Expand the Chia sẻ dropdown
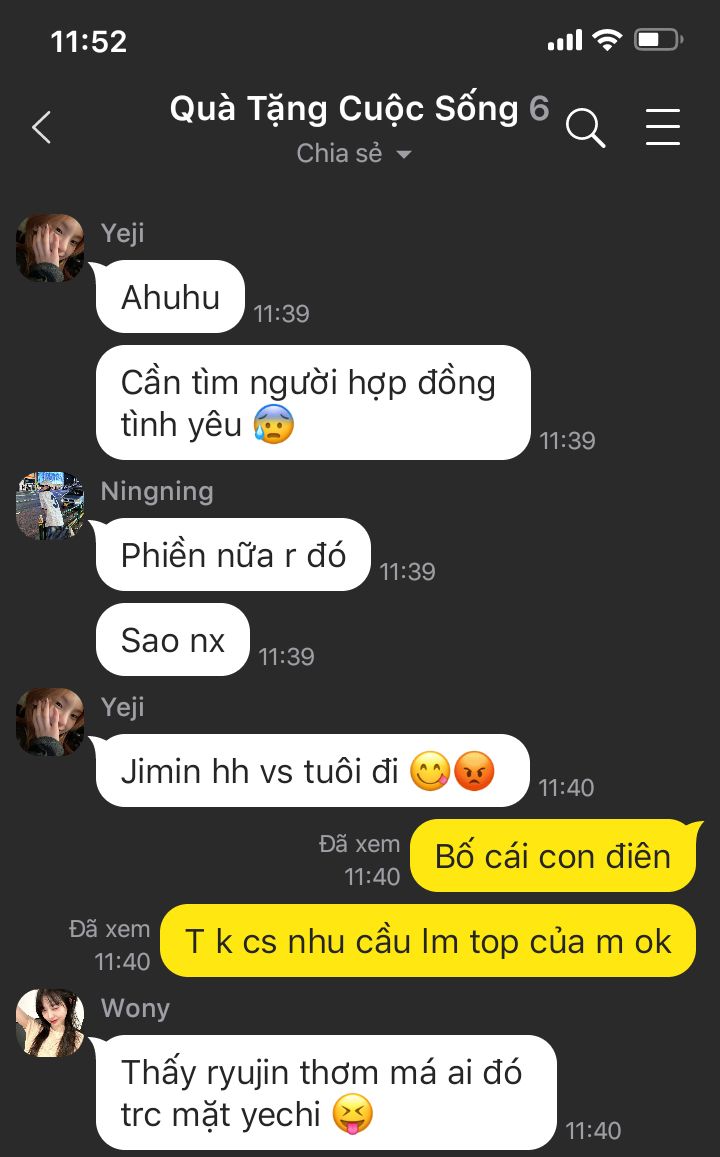Image resolution: width=720 pixels, height=1157 pixels. click(355, 154)
